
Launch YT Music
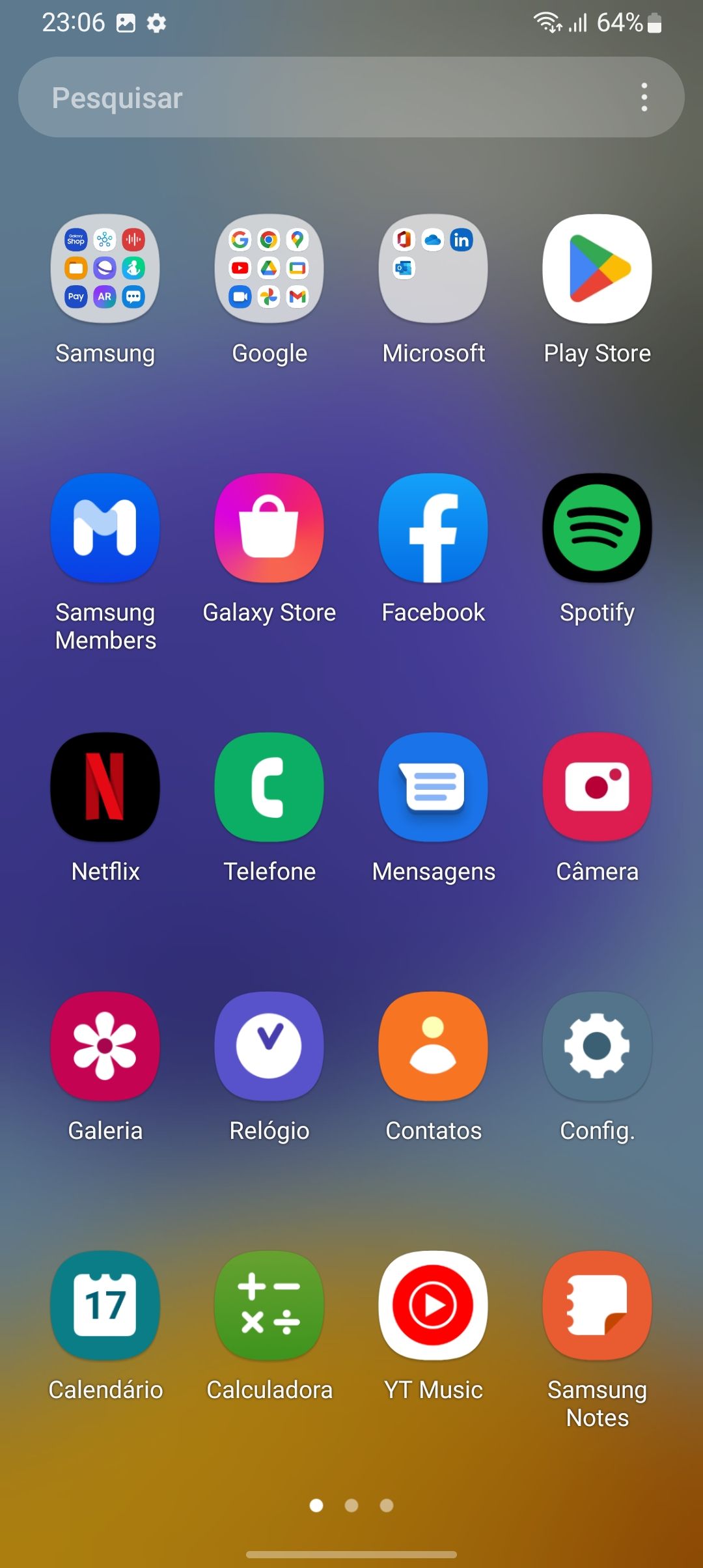pyautogui.click(x=434, y=1305)
